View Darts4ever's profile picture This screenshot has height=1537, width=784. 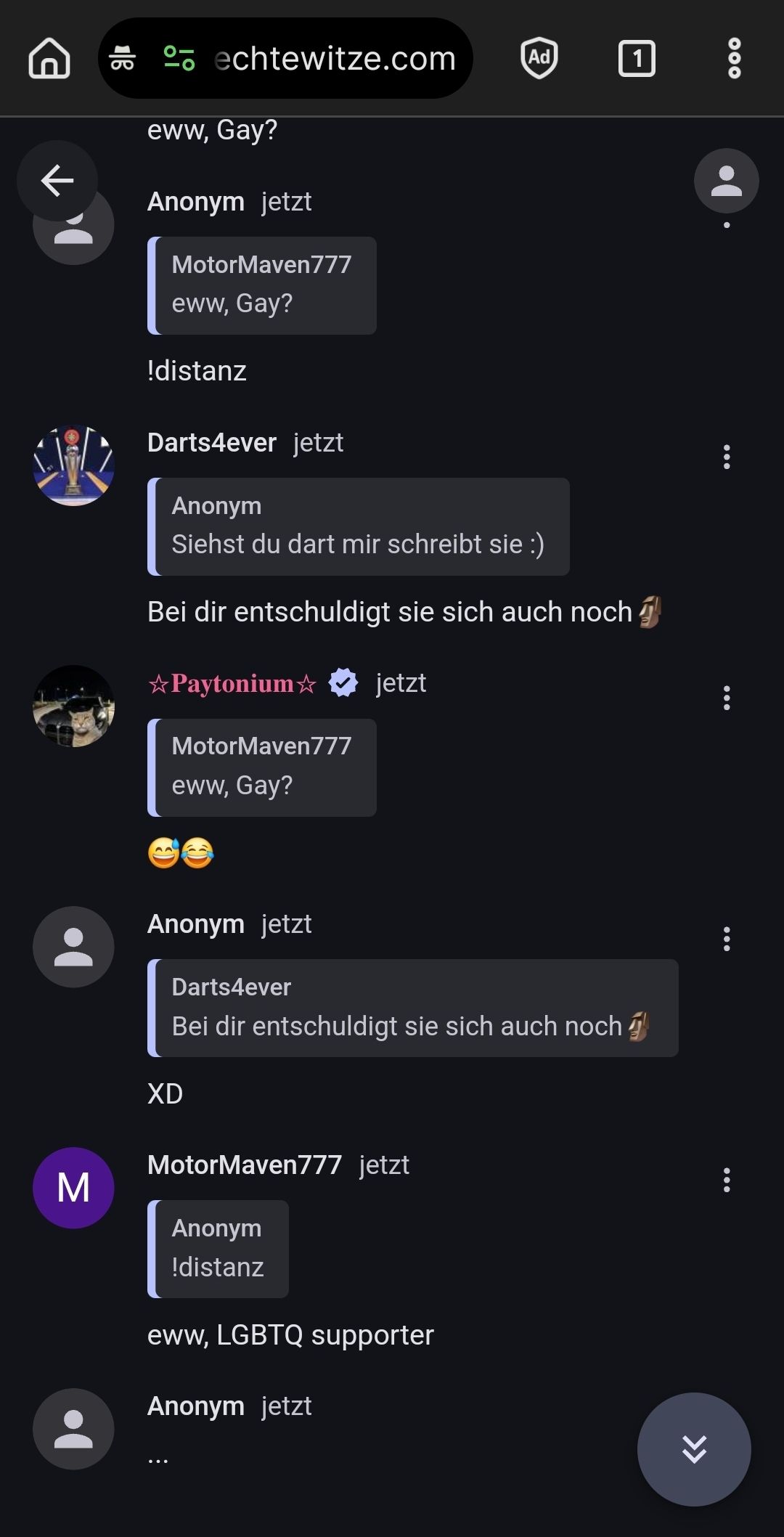click(x=73, y=465)
